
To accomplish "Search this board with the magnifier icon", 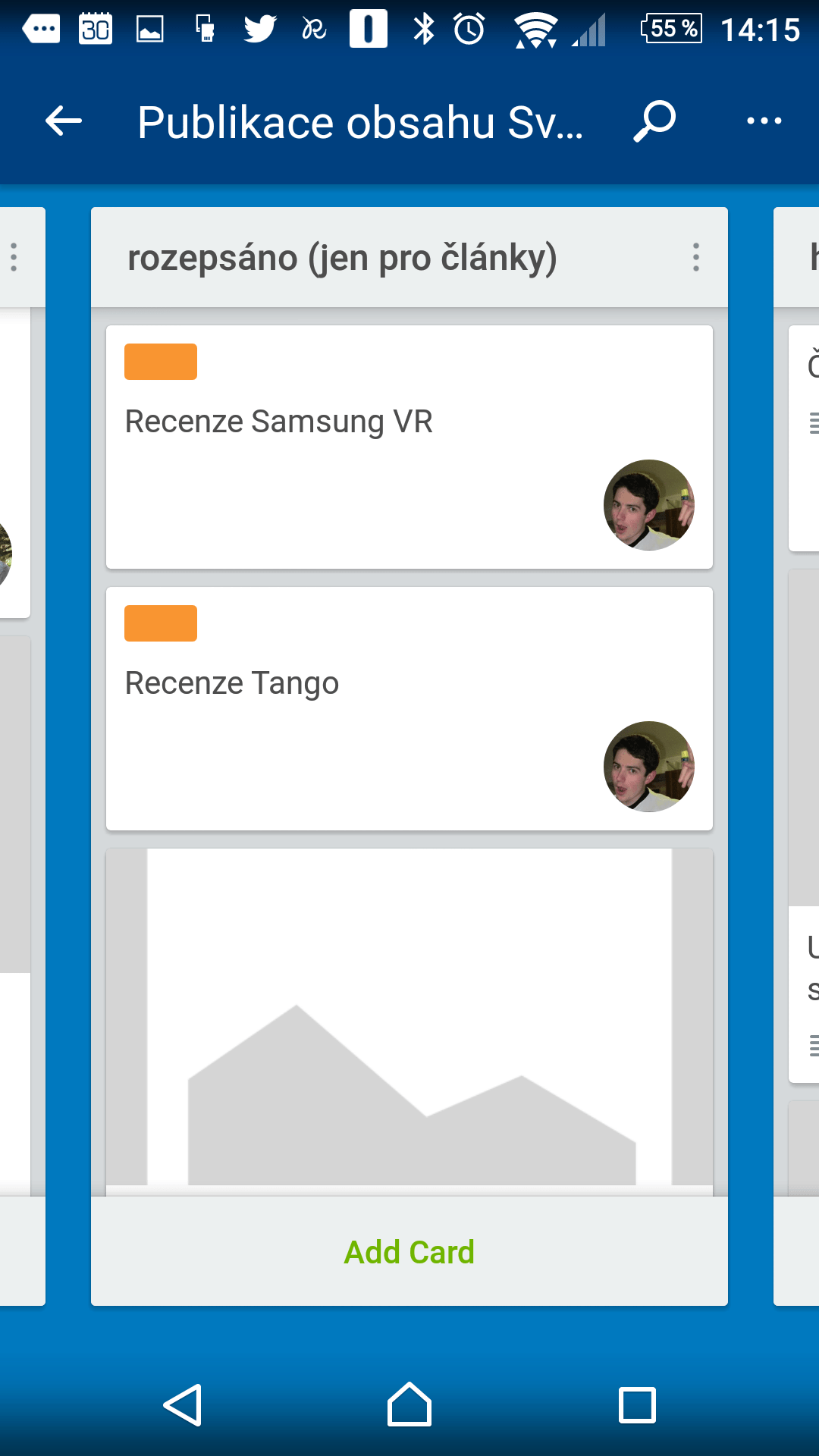I will click(x=654, y=121).
